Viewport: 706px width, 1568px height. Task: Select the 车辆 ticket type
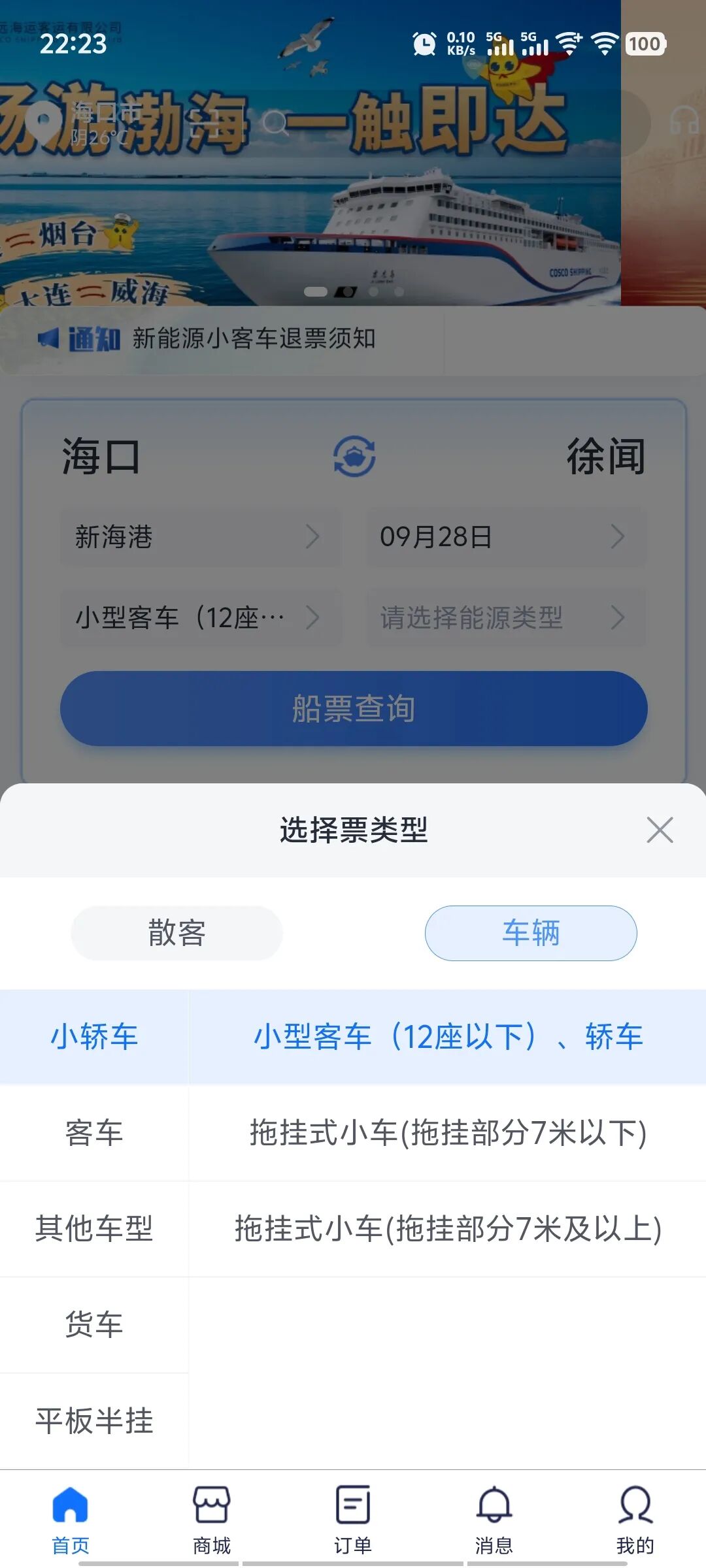[x=531, y=932]
